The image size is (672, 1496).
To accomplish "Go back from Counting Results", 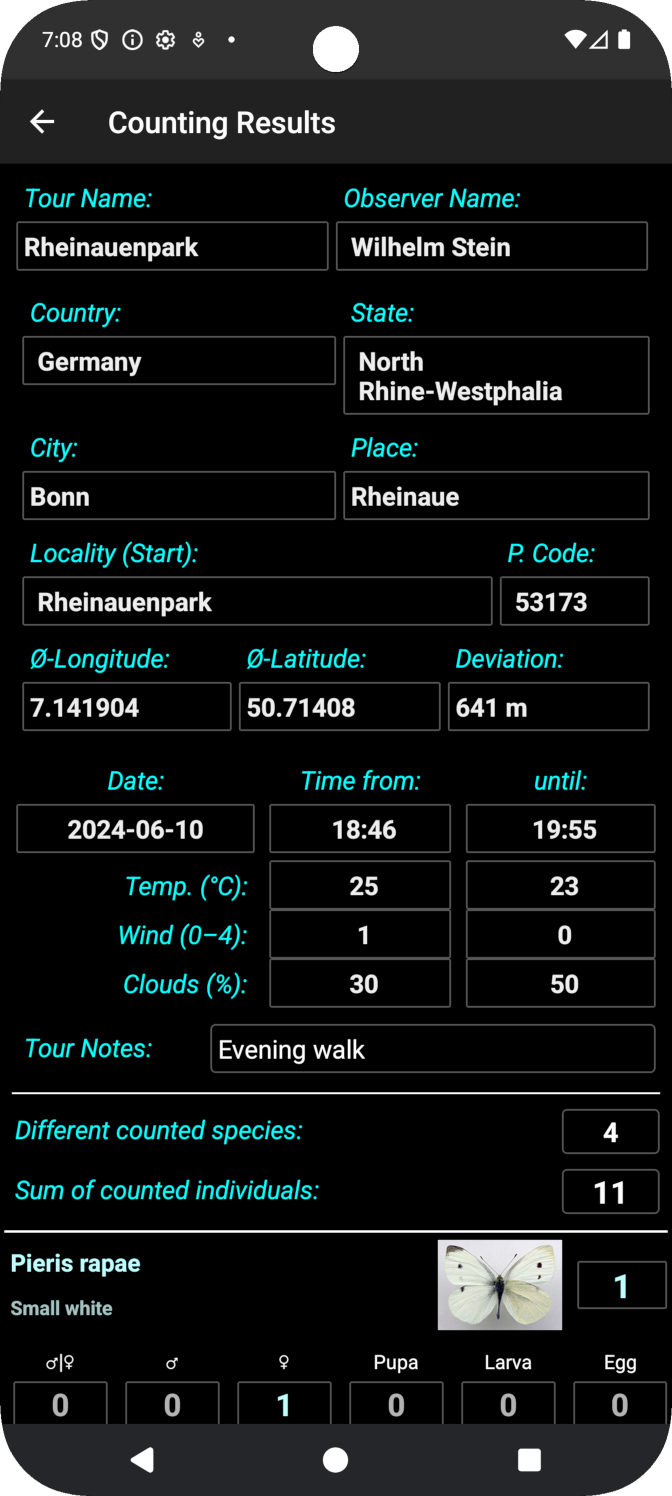I will click(x=42, y=122).
